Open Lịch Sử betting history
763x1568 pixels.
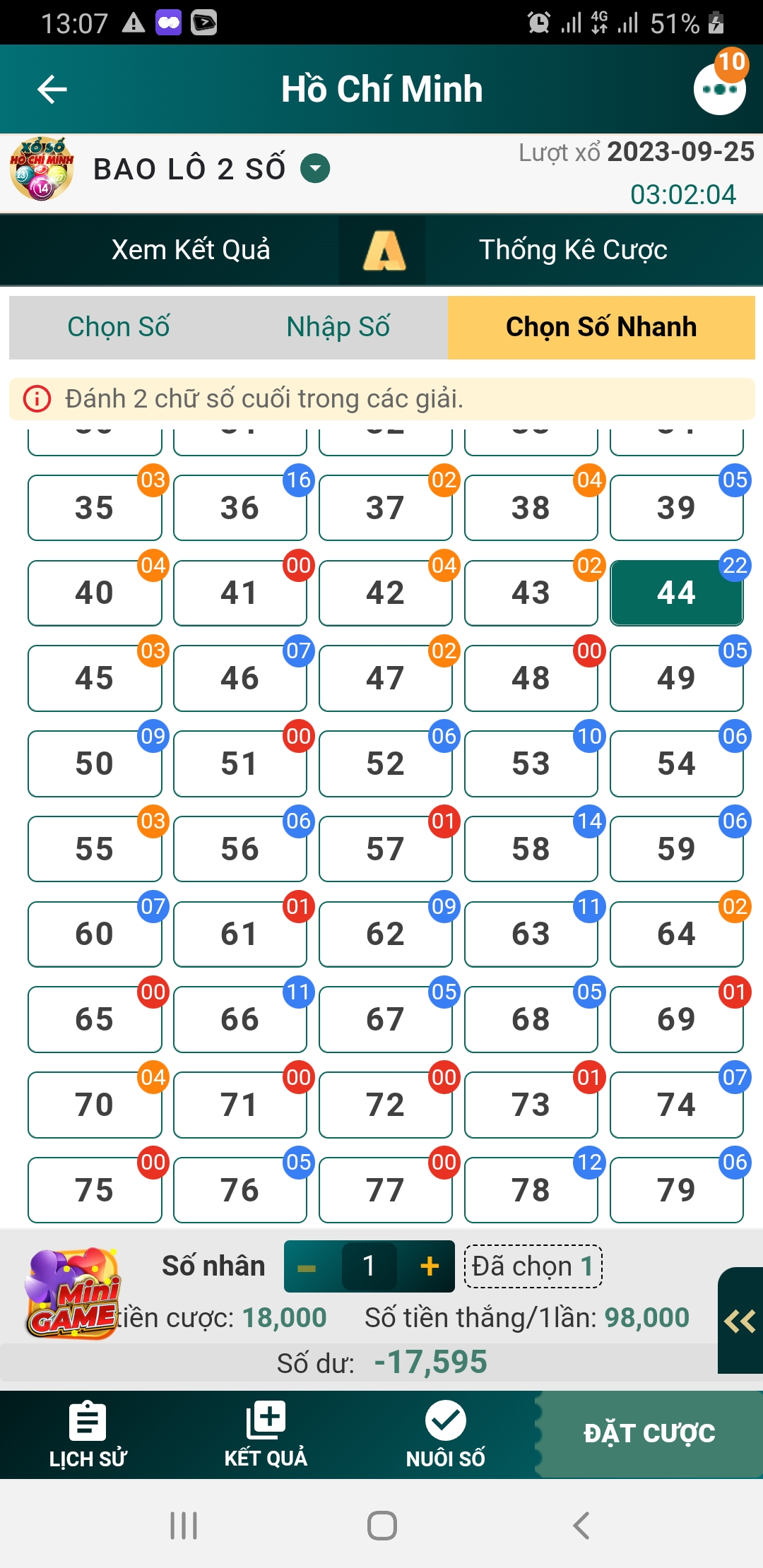click(88, 1435)
